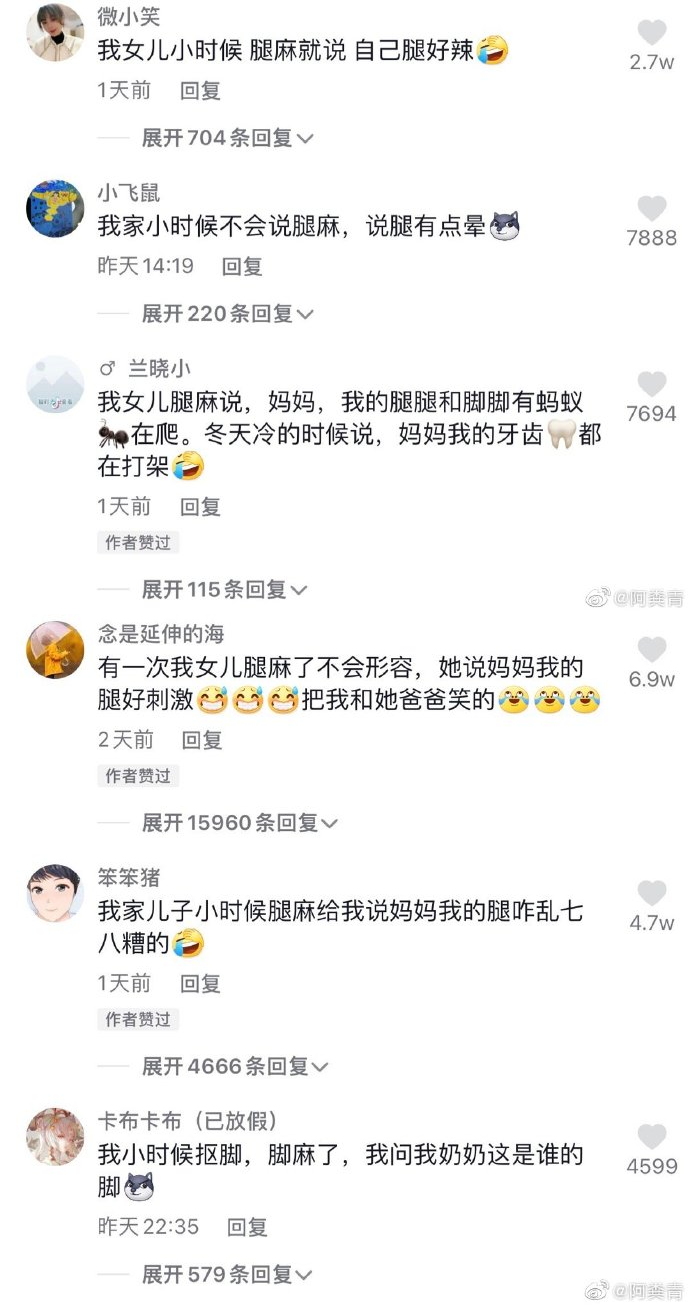Expand the 579 replies under 卡布卡布's comment
This screenshot has width=690, height=1307.
coord(228,1275)
